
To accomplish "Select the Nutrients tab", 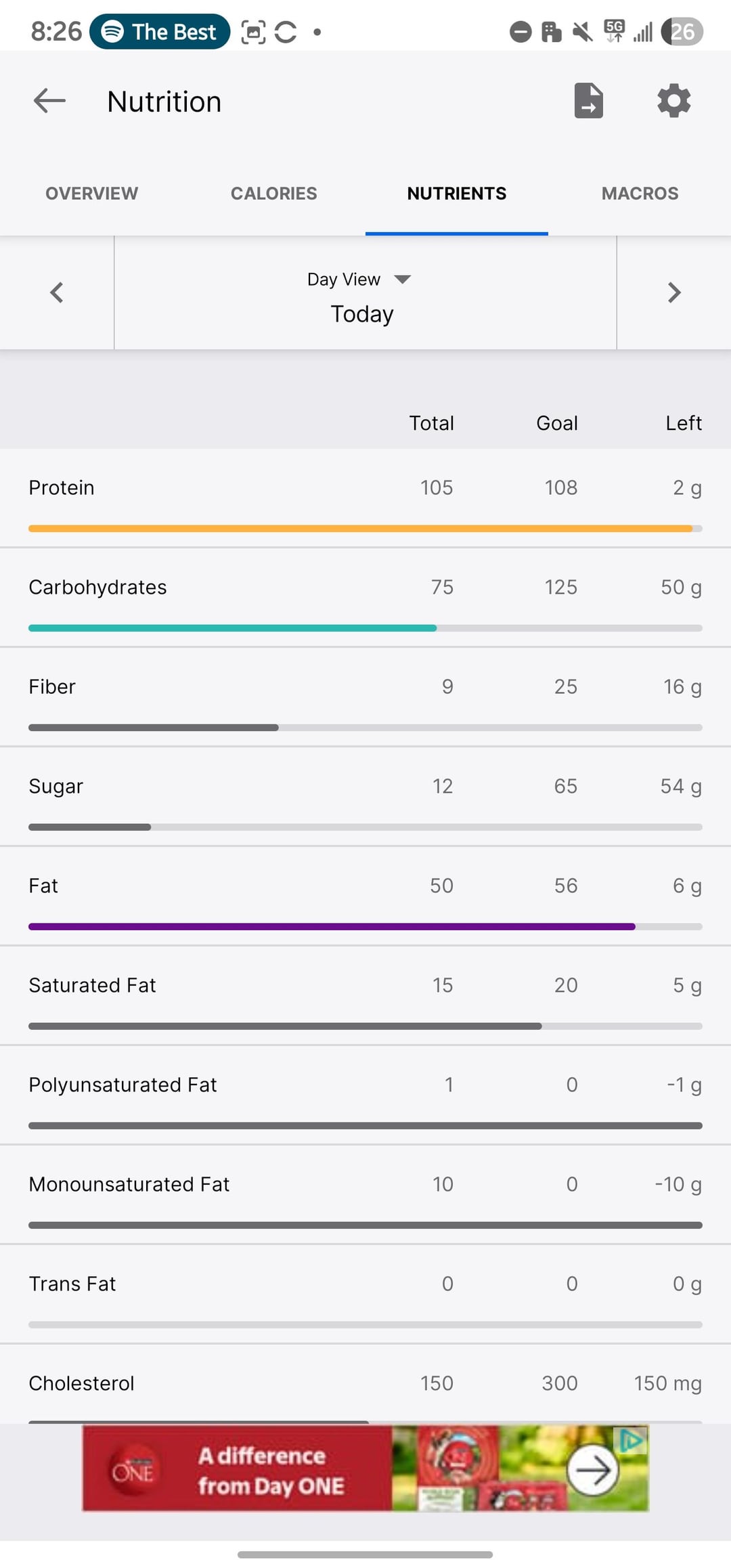I will (456, 194).
